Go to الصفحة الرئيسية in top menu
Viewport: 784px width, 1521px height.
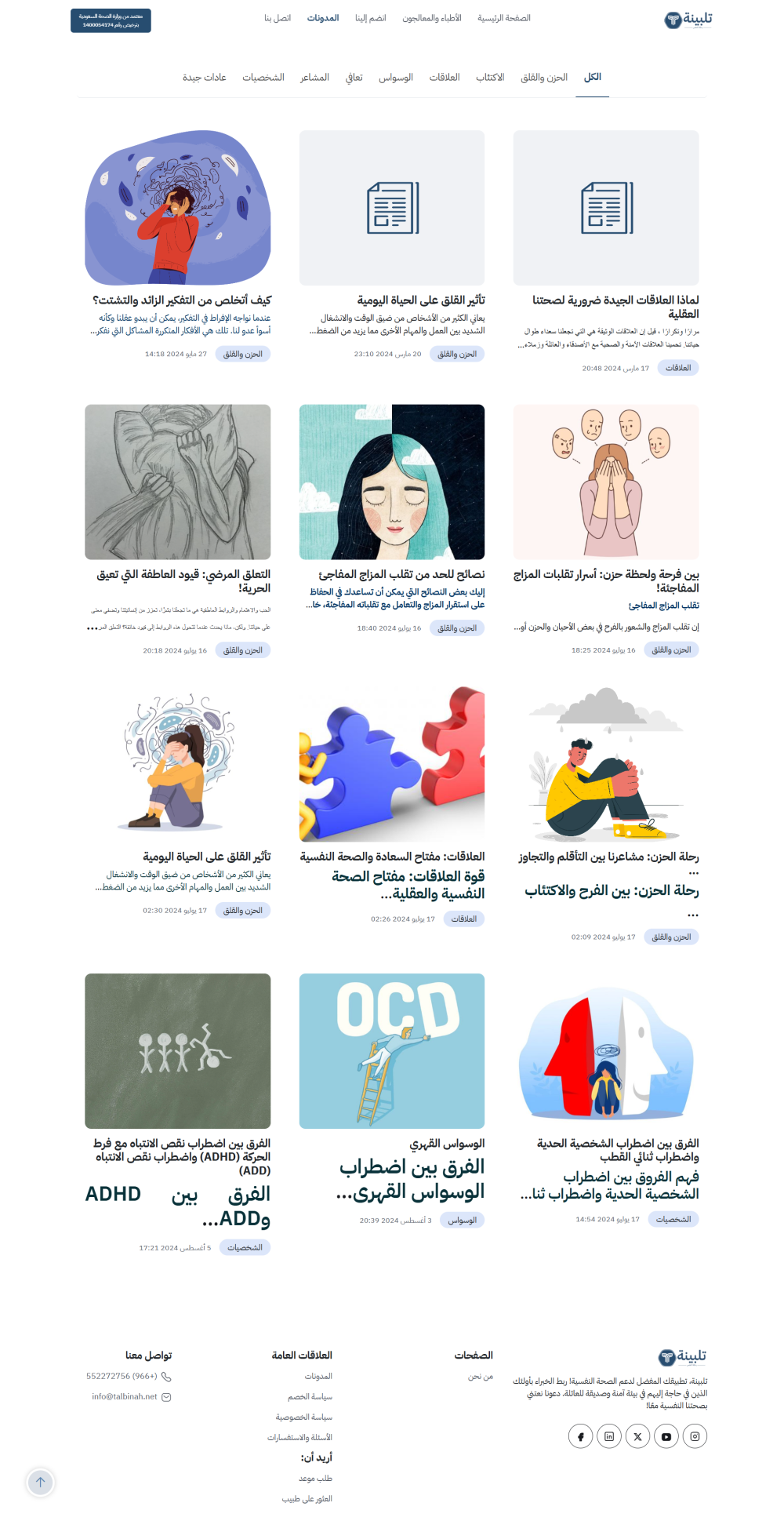(x=504, y=18)
